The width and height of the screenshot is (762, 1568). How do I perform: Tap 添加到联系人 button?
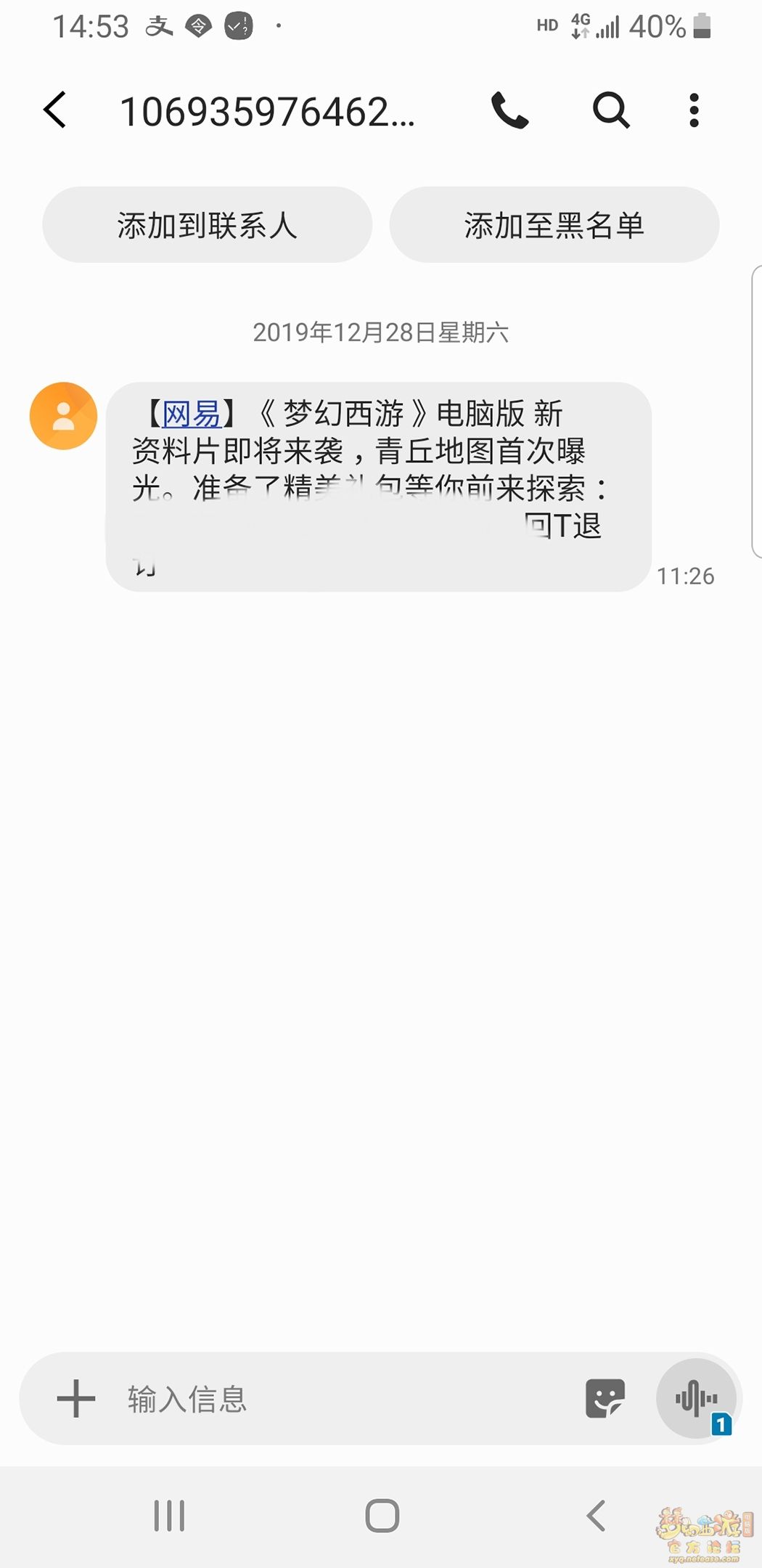(208, 225)
